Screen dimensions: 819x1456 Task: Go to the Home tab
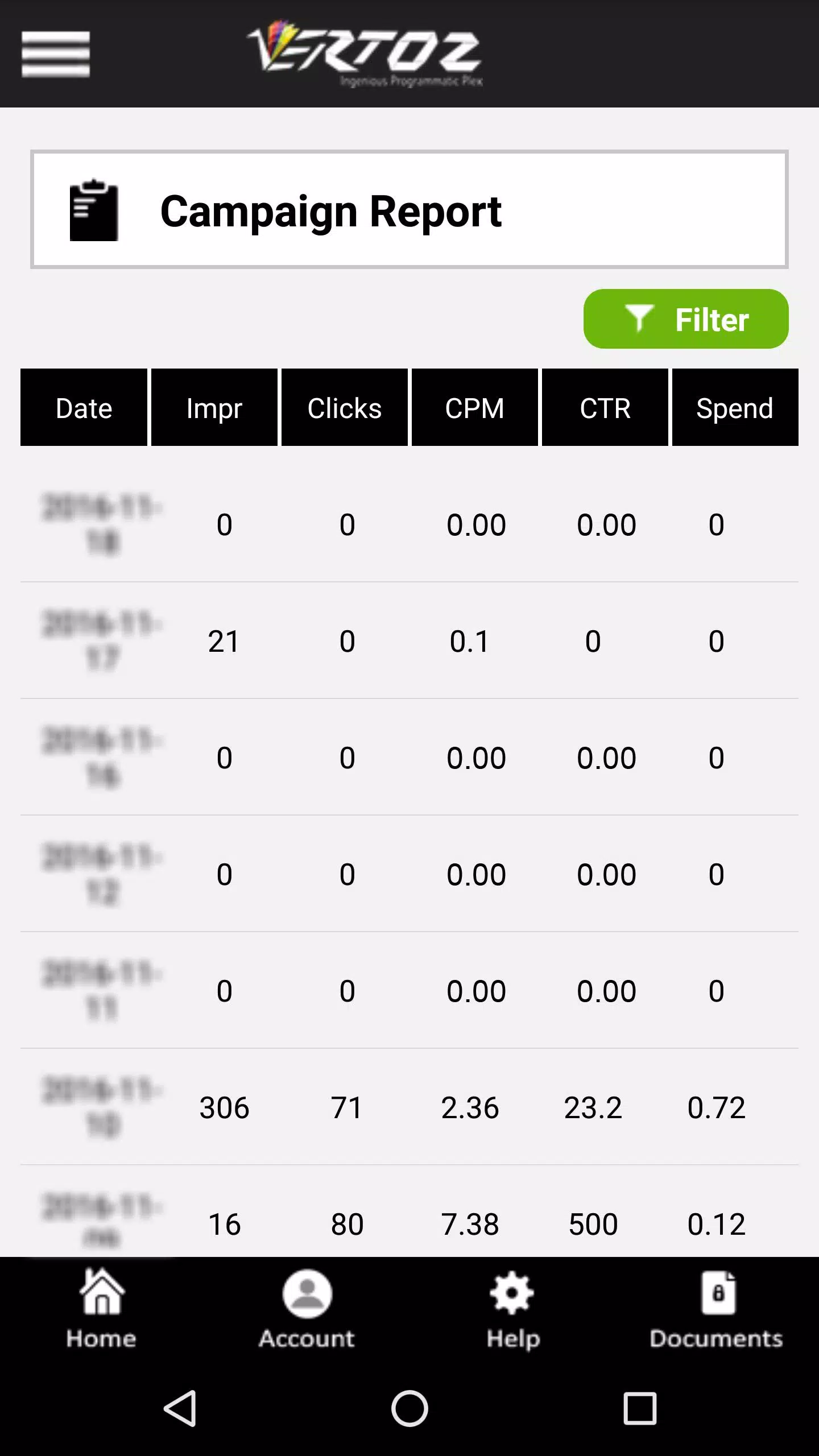[x=102, y=1310]
